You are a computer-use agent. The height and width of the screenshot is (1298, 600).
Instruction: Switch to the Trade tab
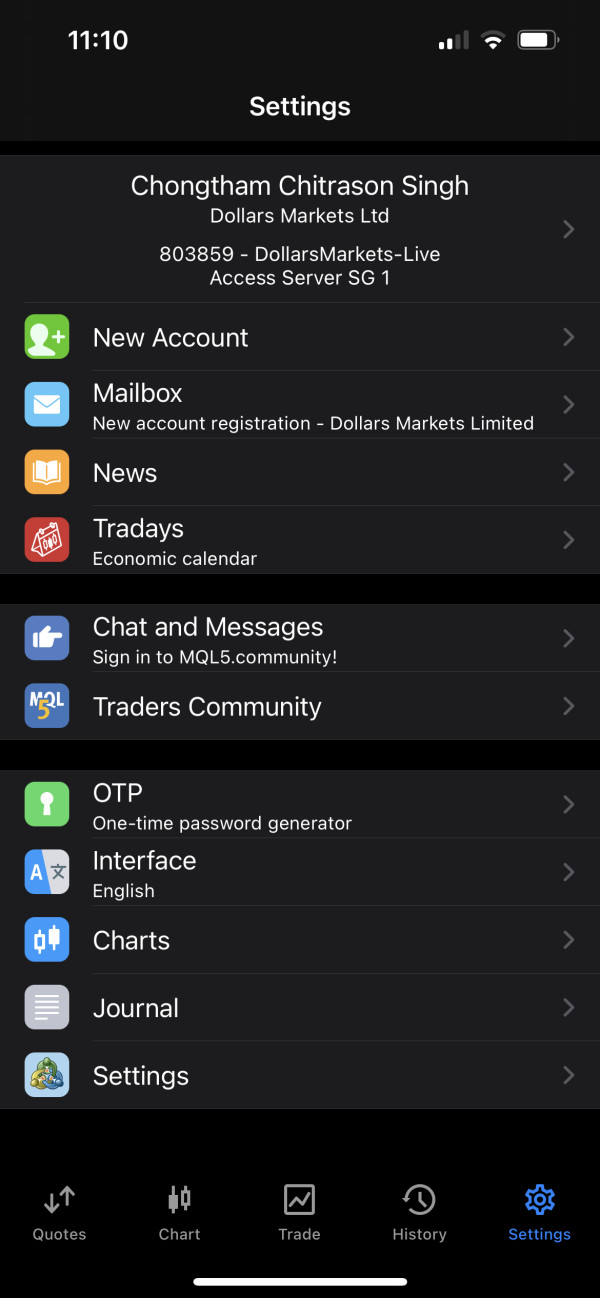(300, 1212)
